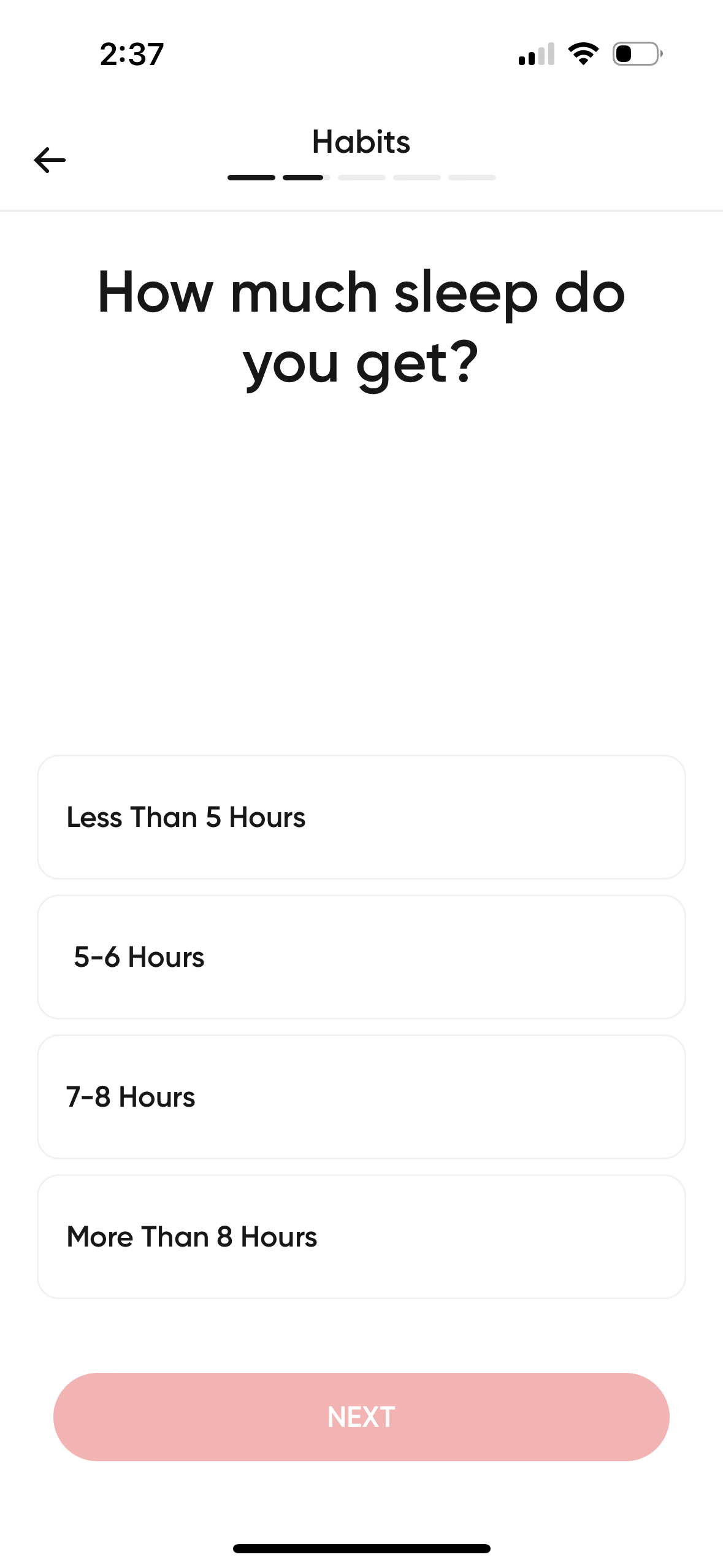Select the 7-8 Hours answer
Image resolution: width=723 pixels, height=1568 pixels.
point(361,1096)
